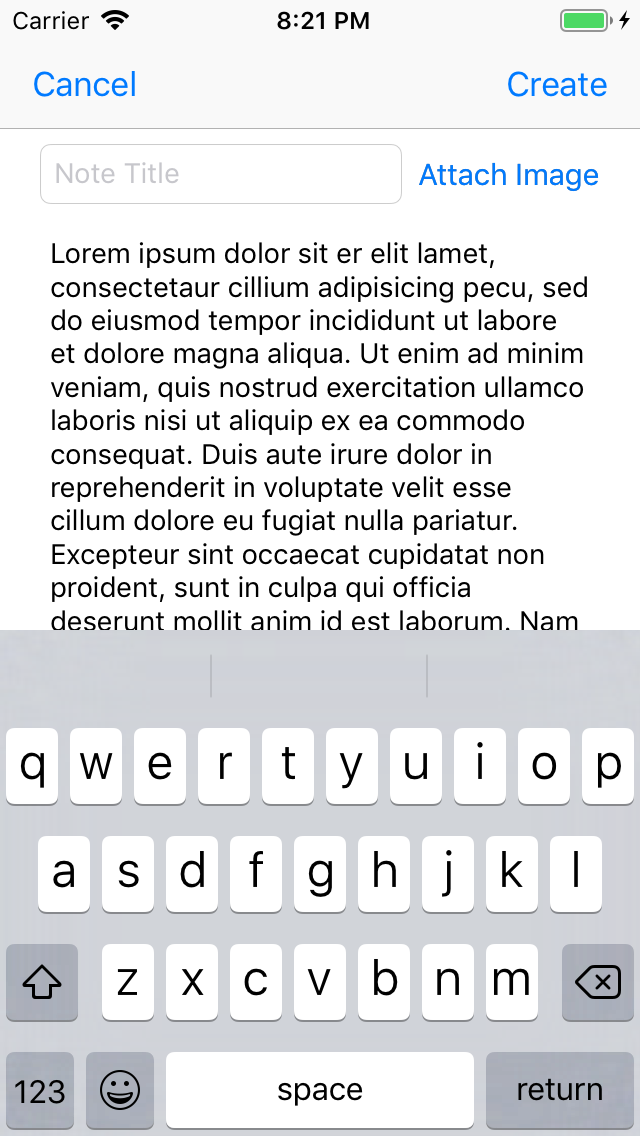Tap the space bar

click(x=320, y=1090)
